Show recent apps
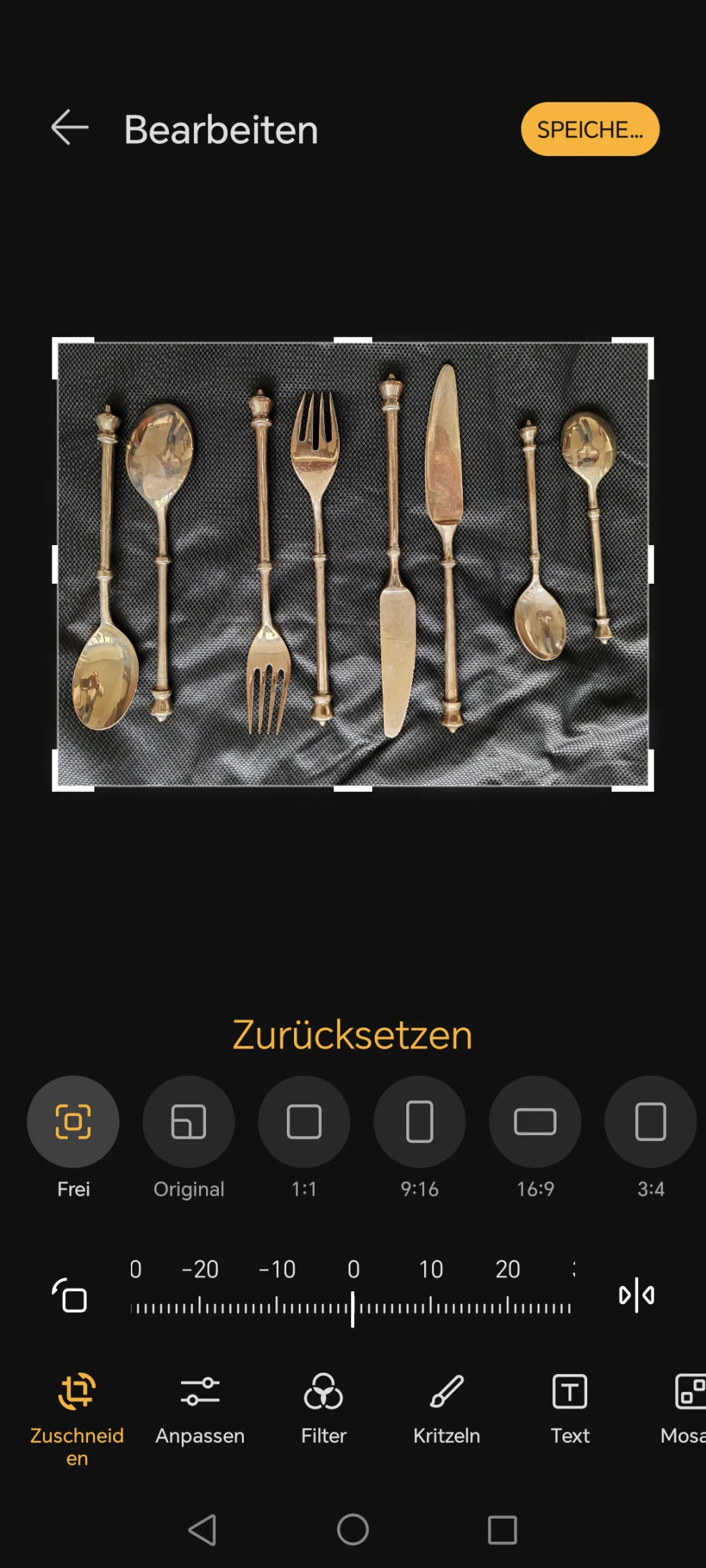 (502, 1530)
